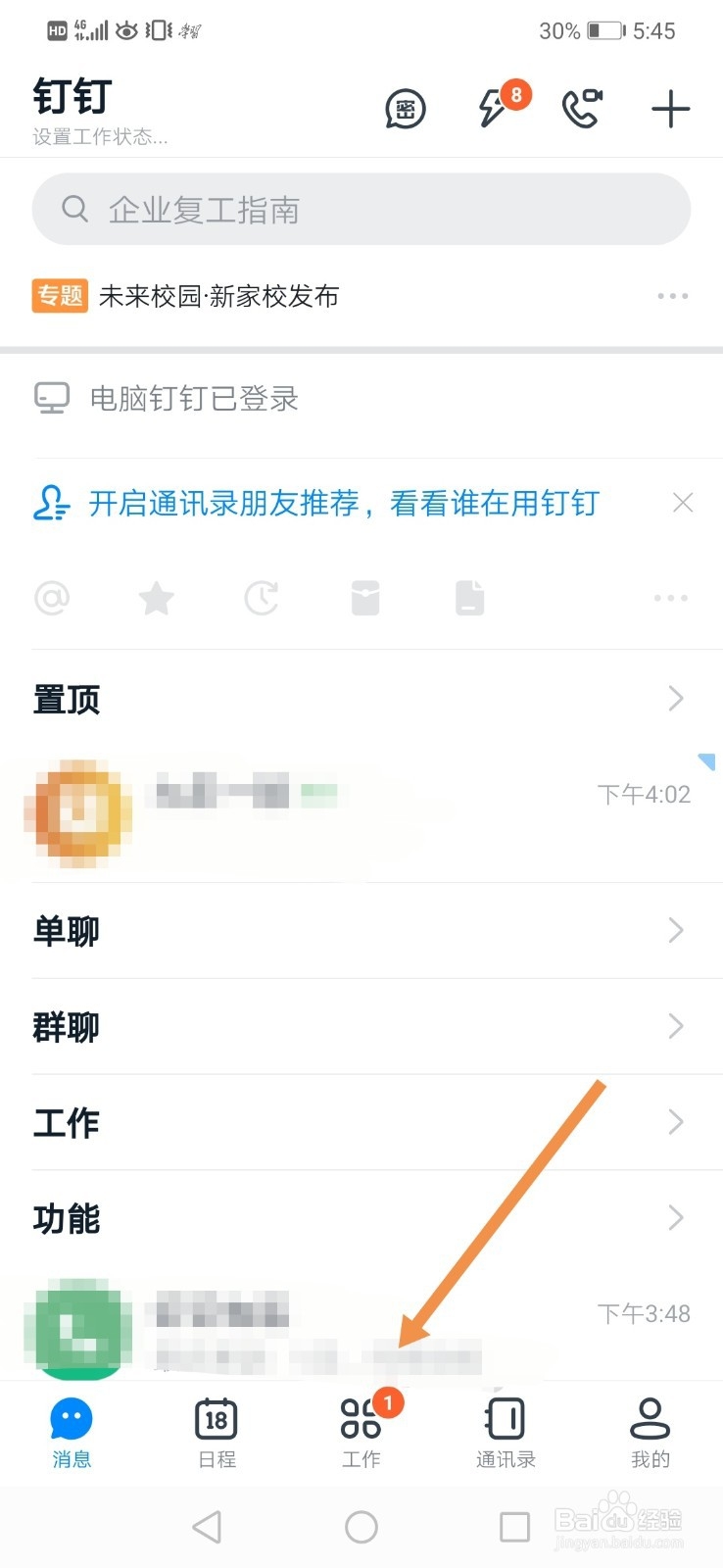This screenshot has height=1568, width=723.
Task: Switch to the 工作 work tab
Action: (361, 1433)
